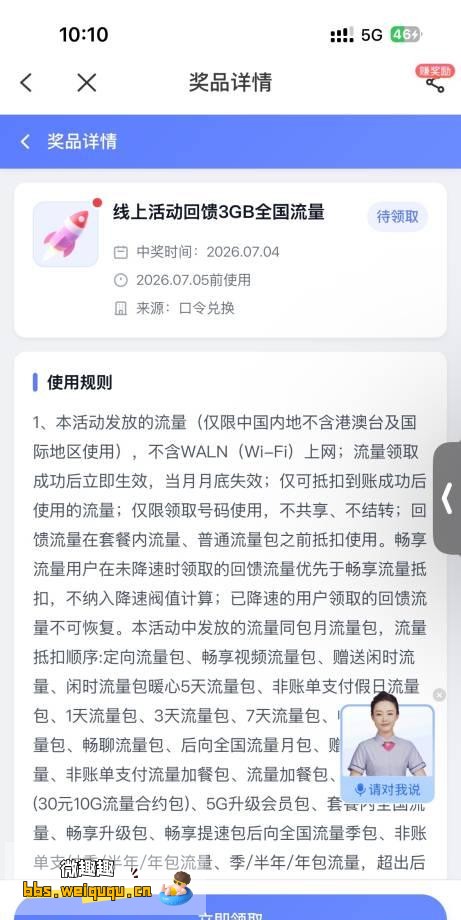Tap the 立即领取 button
Image resolution: width=461 pixels, height=920 pixels.
click(x=230, y=908)
